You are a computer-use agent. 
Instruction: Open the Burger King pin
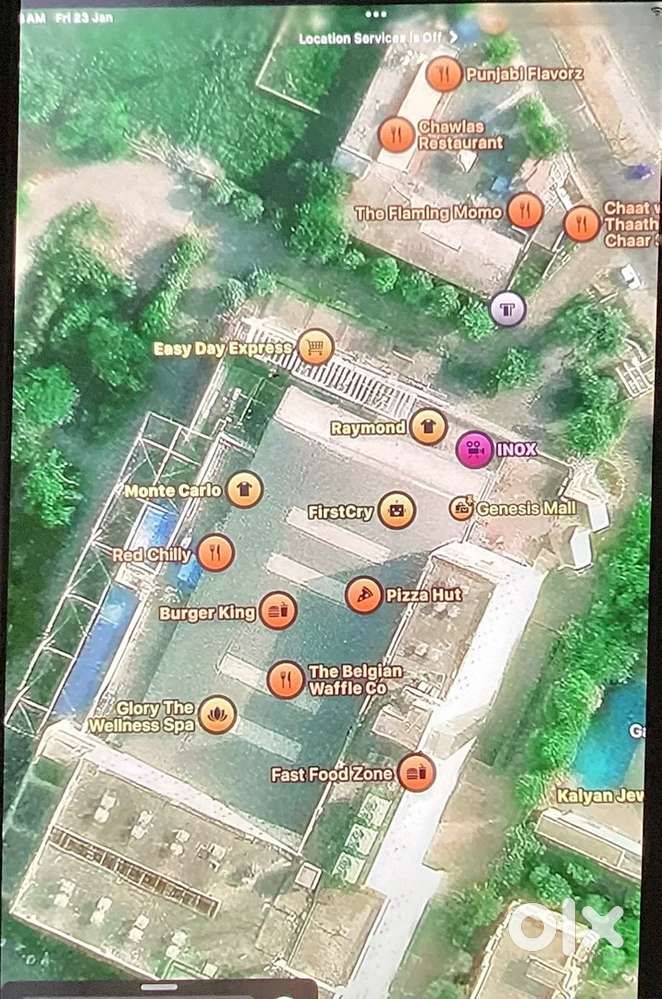coord(277,611)
